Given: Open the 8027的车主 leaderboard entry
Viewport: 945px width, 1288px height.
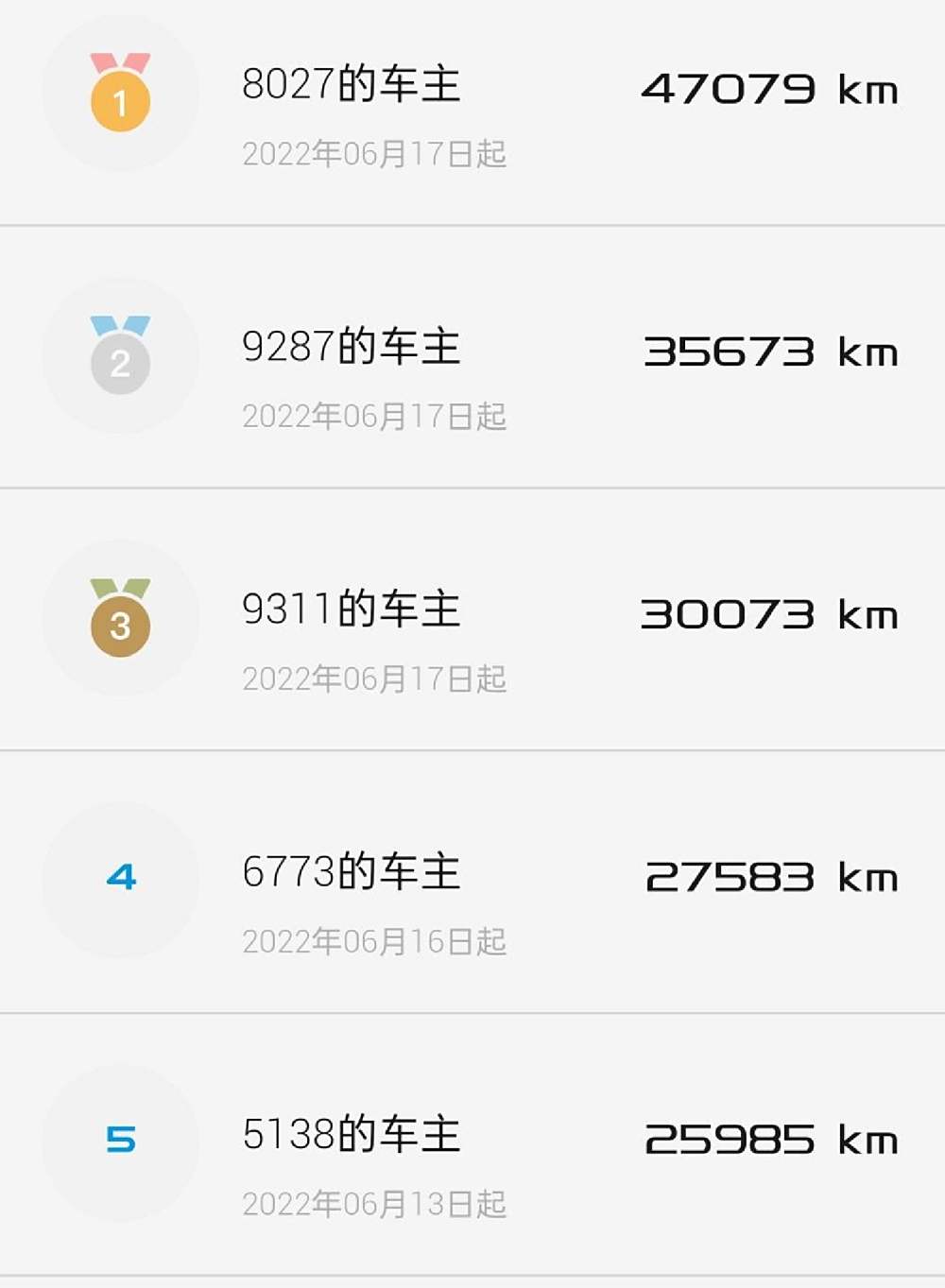Looking at the screenshot, I should (352, 85).
